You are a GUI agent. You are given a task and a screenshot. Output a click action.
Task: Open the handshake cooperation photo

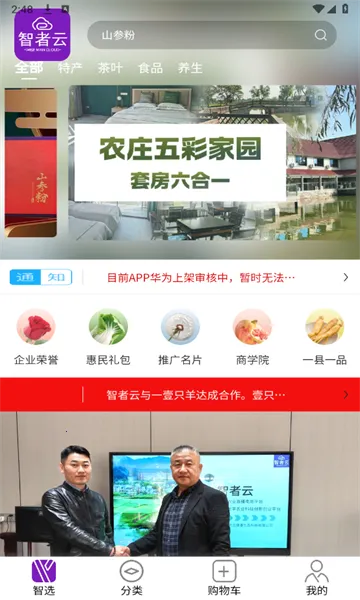point(180,484)
